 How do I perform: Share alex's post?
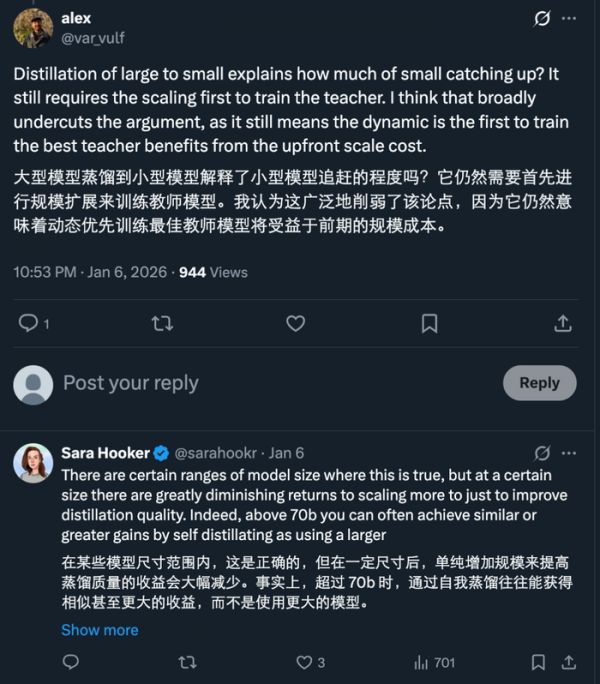[563, 323]
